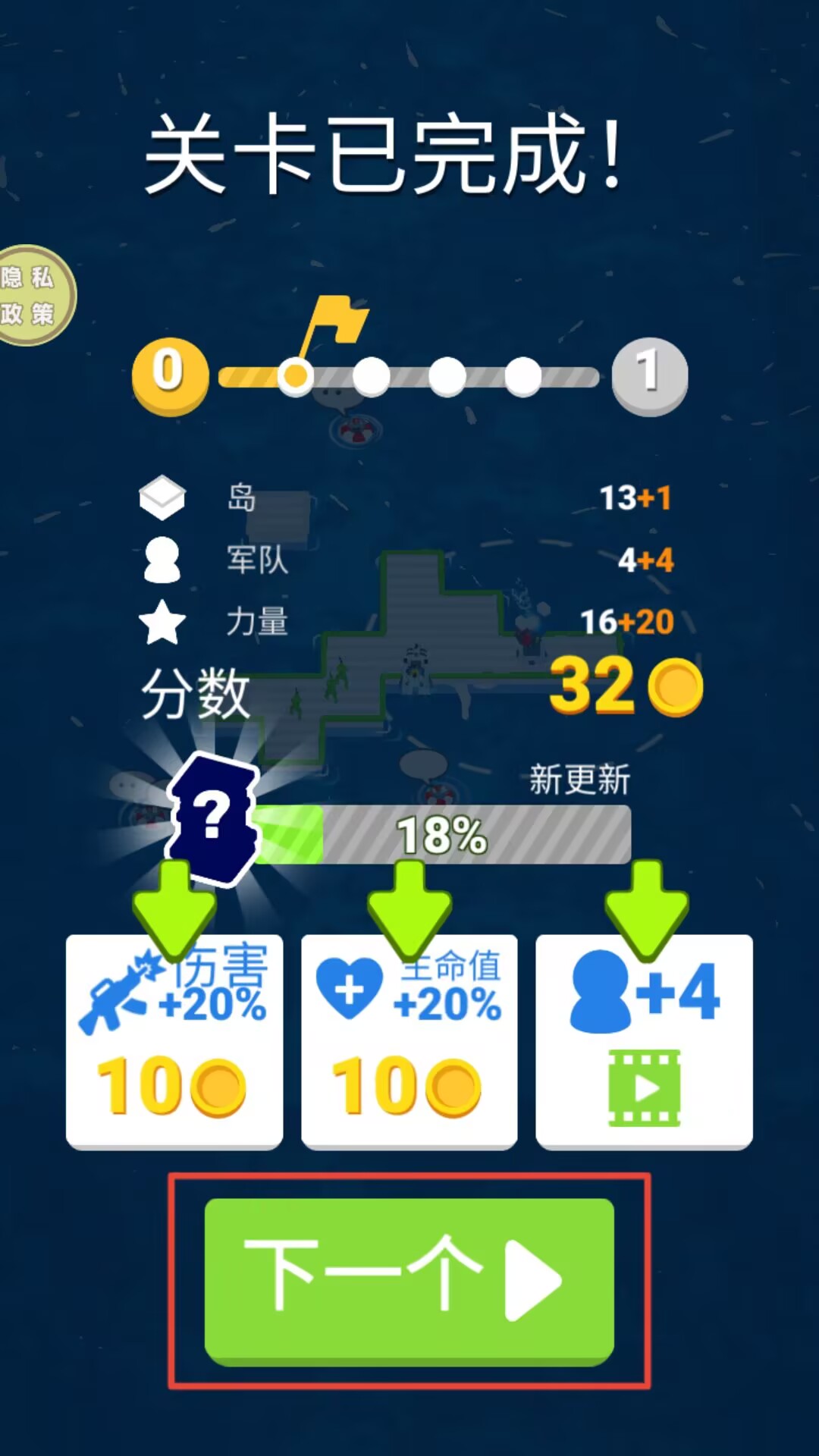Open the 隐私政策 privacy policy badge

pyautogui.click(x=32, y=296)
